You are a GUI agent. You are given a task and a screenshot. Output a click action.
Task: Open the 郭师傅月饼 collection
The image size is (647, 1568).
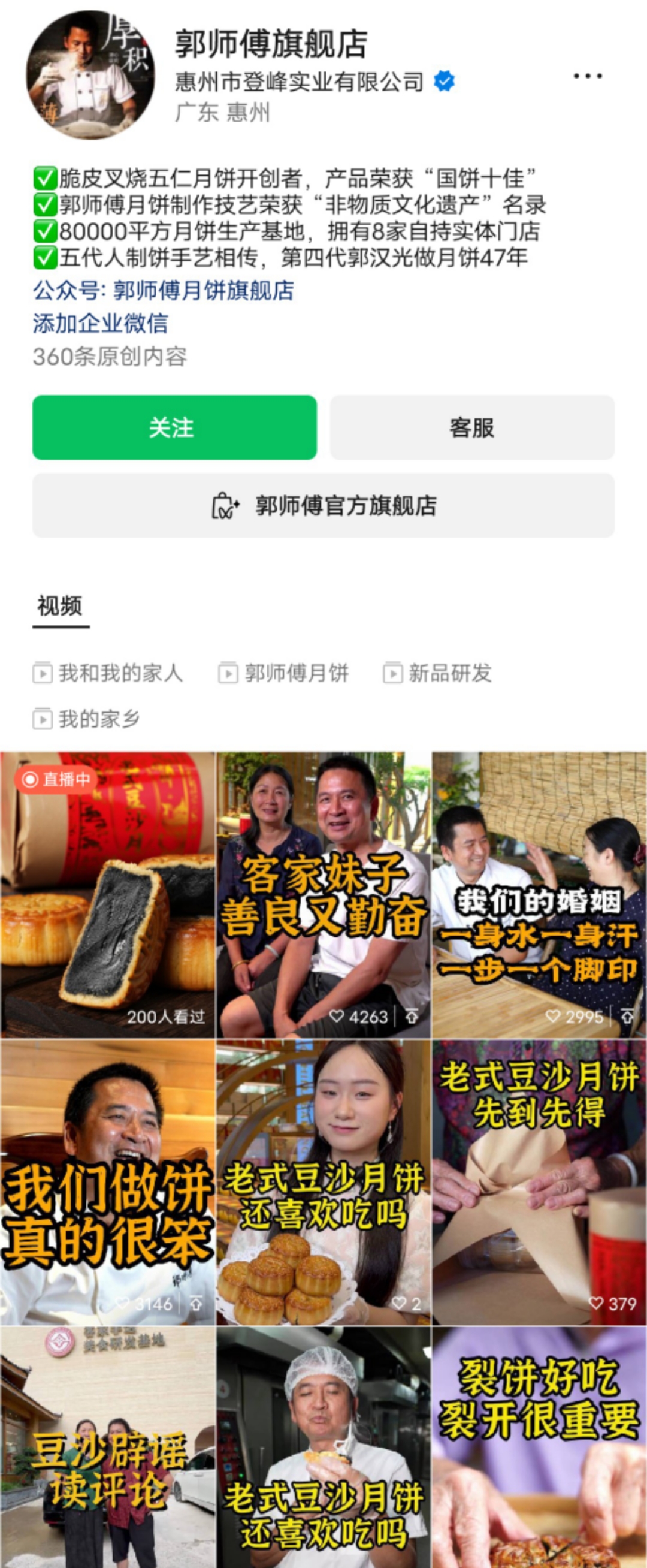tap(284, 673)
